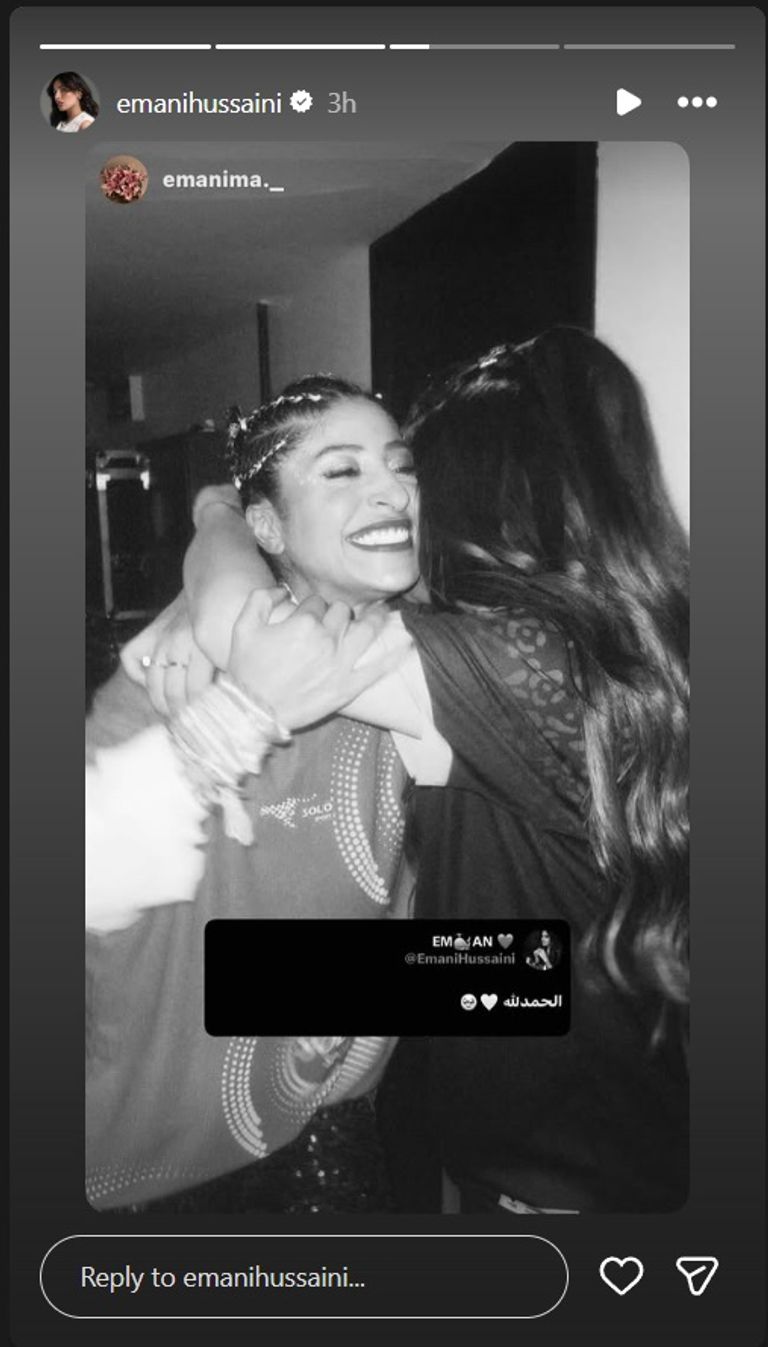This screenshot has width=768, height=1347.
Task: Tap the emanihussaini username
Action: pyautogui.click(x=199, y=103)
